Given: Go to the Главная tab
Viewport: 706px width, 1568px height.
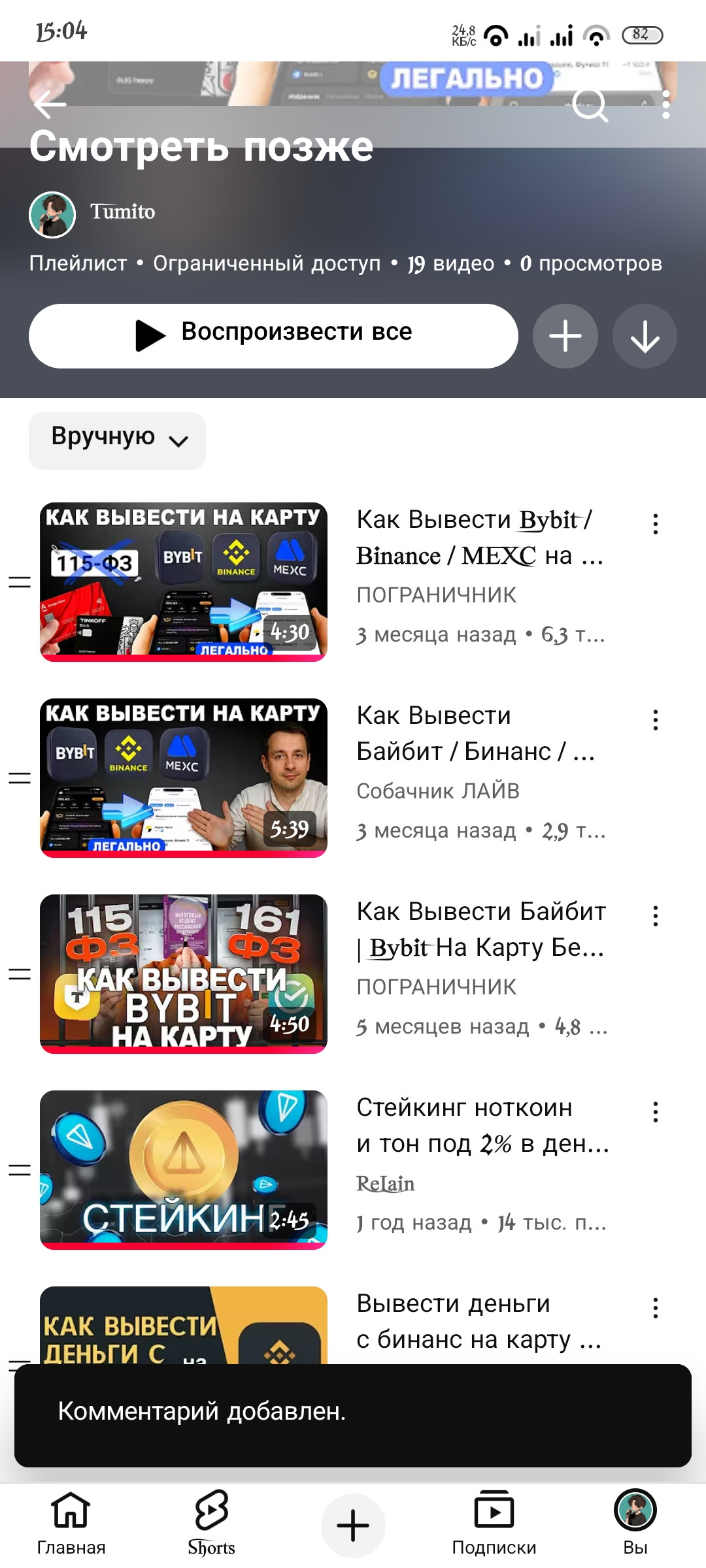Looking at the screenshot, I should (71, 1524).
